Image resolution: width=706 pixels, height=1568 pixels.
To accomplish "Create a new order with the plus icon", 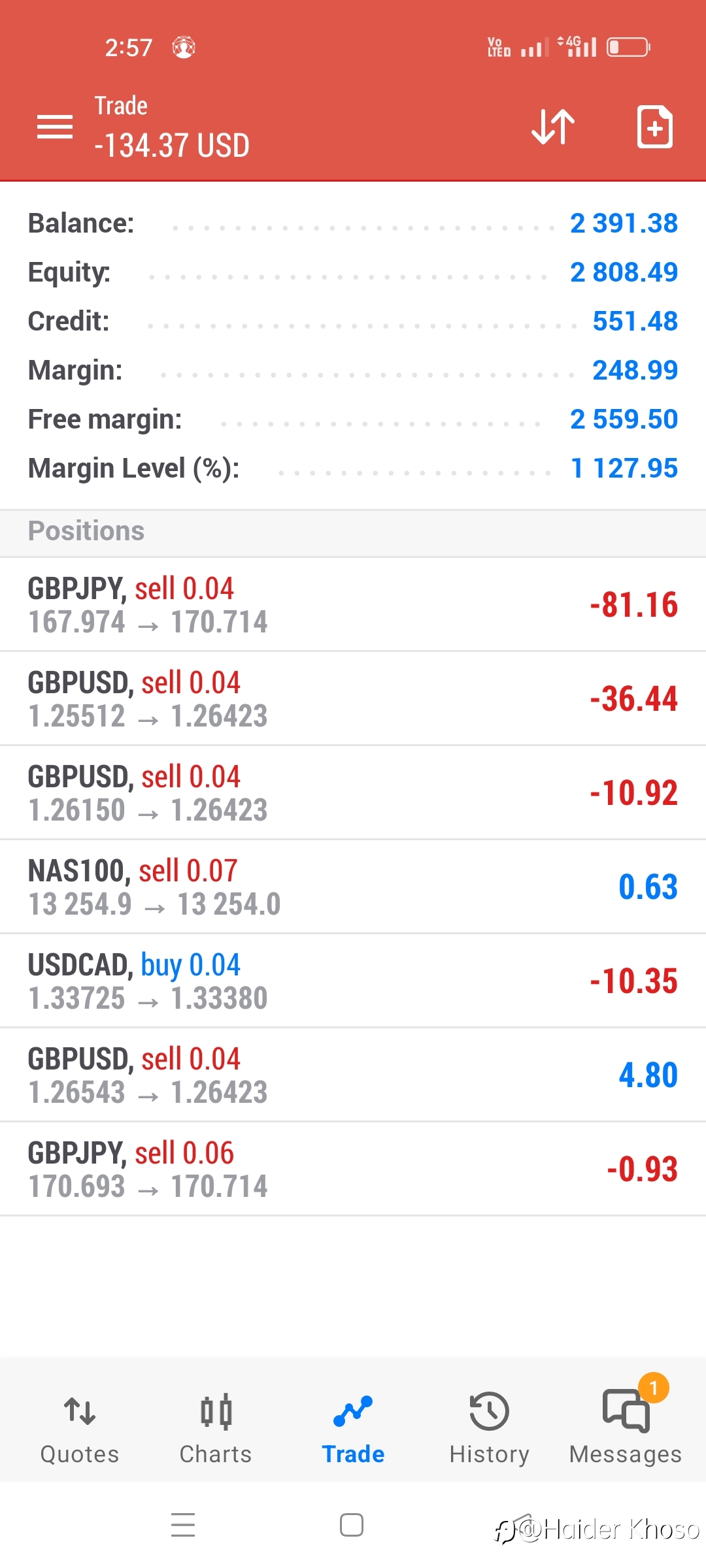I will click(655, 127).
